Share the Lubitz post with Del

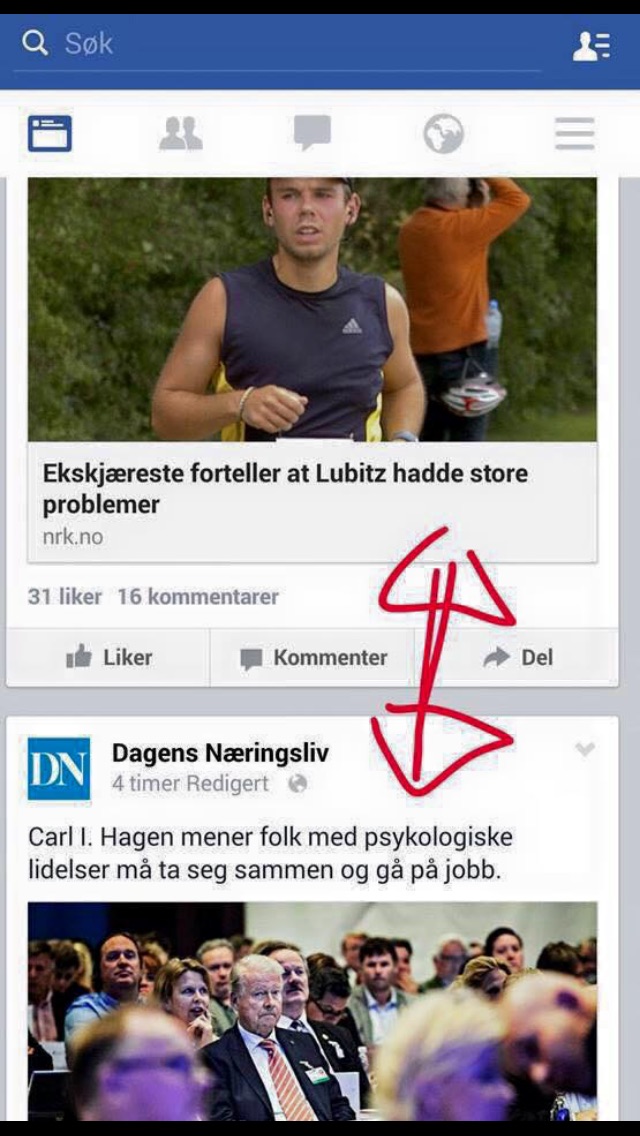coord(517,657)
